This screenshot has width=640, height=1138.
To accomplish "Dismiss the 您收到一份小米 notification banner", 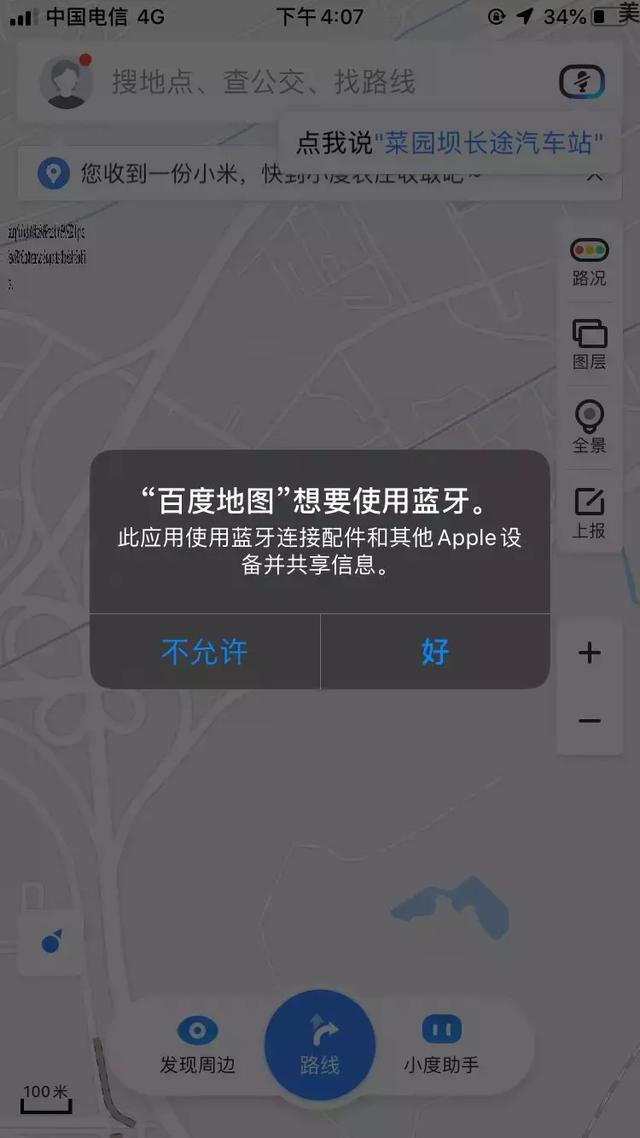I will click(594, 175).
